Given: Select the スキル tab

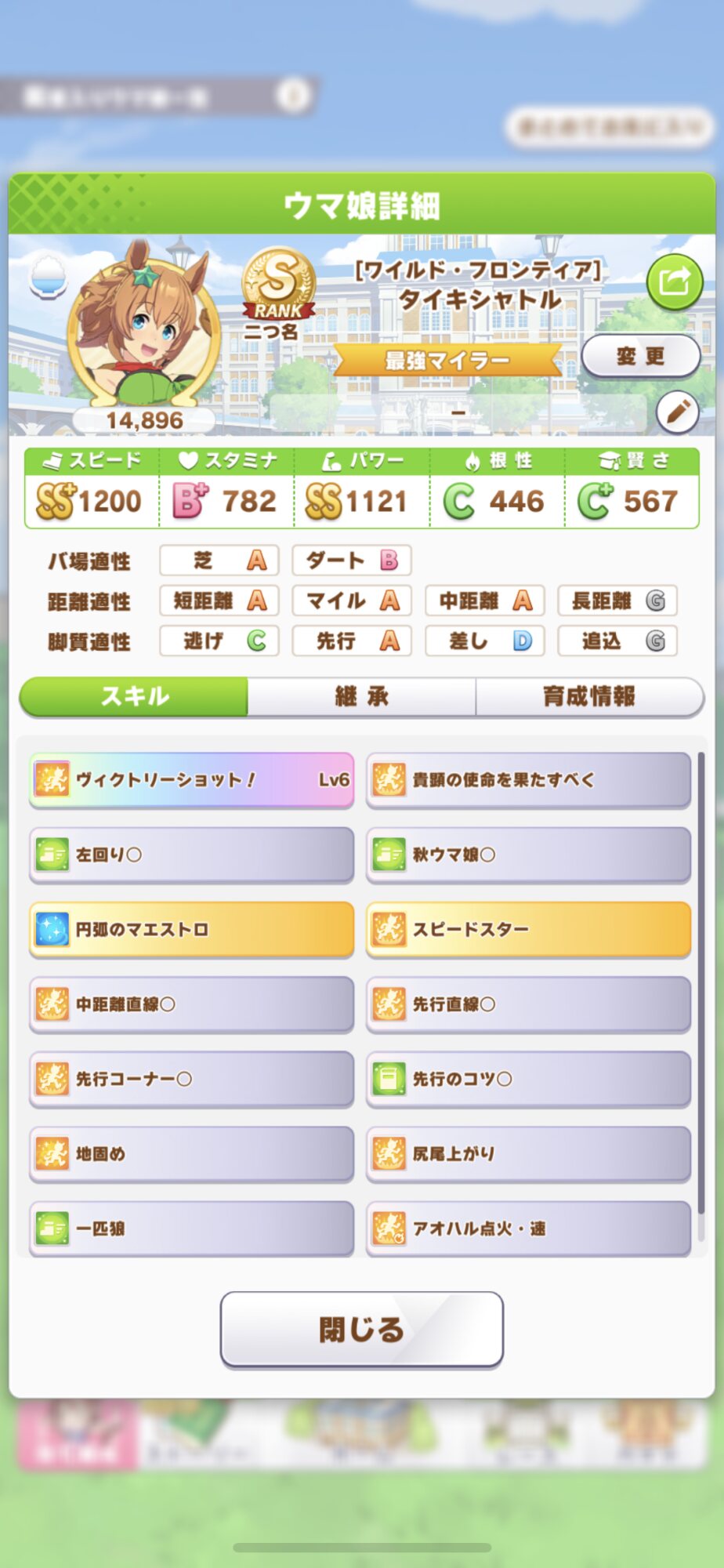Looking at the screenshot, I should click(x=134, y=696).
